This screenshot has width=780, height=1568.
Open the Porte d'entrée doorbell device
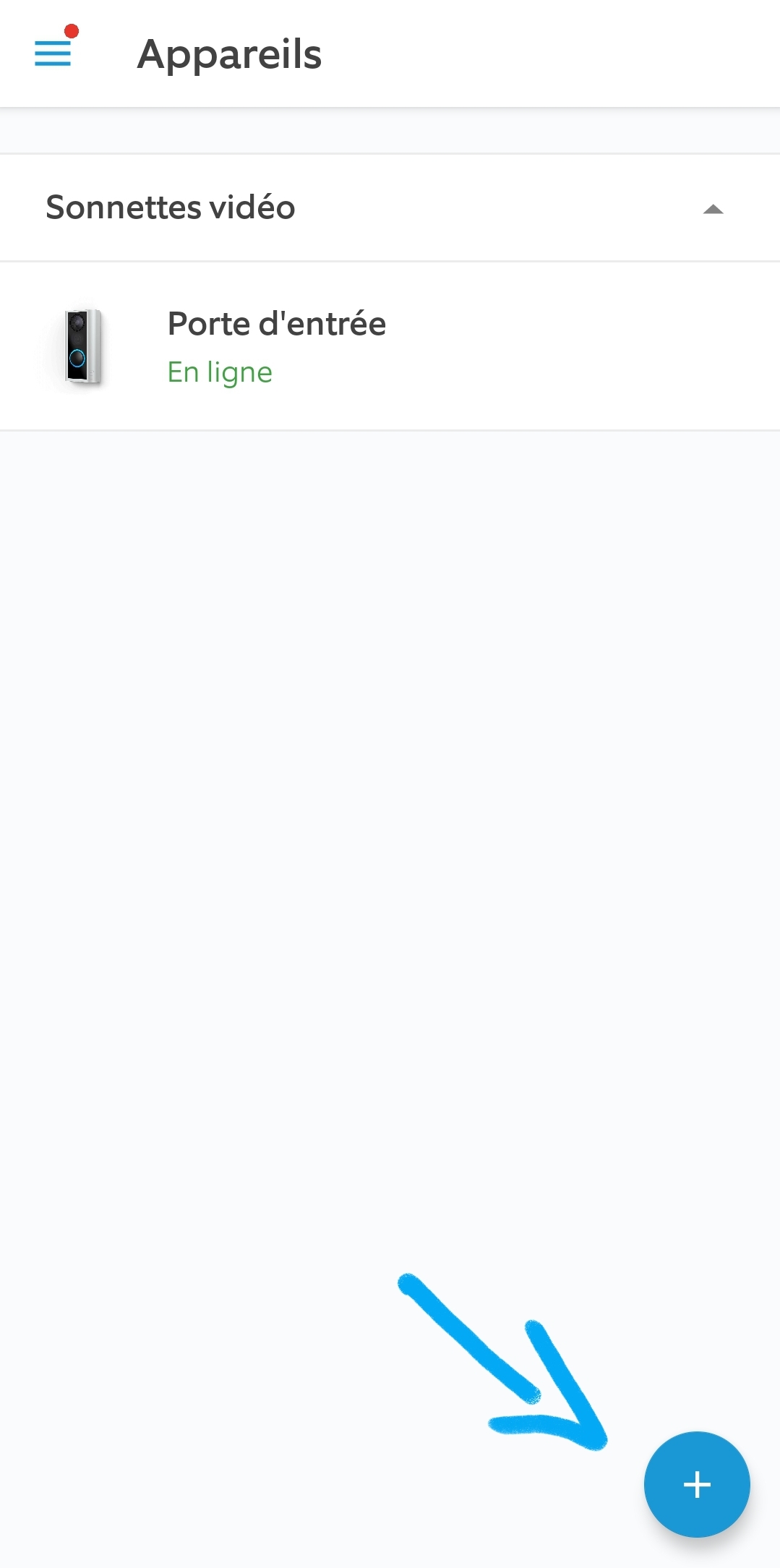(x=390, y=346)
